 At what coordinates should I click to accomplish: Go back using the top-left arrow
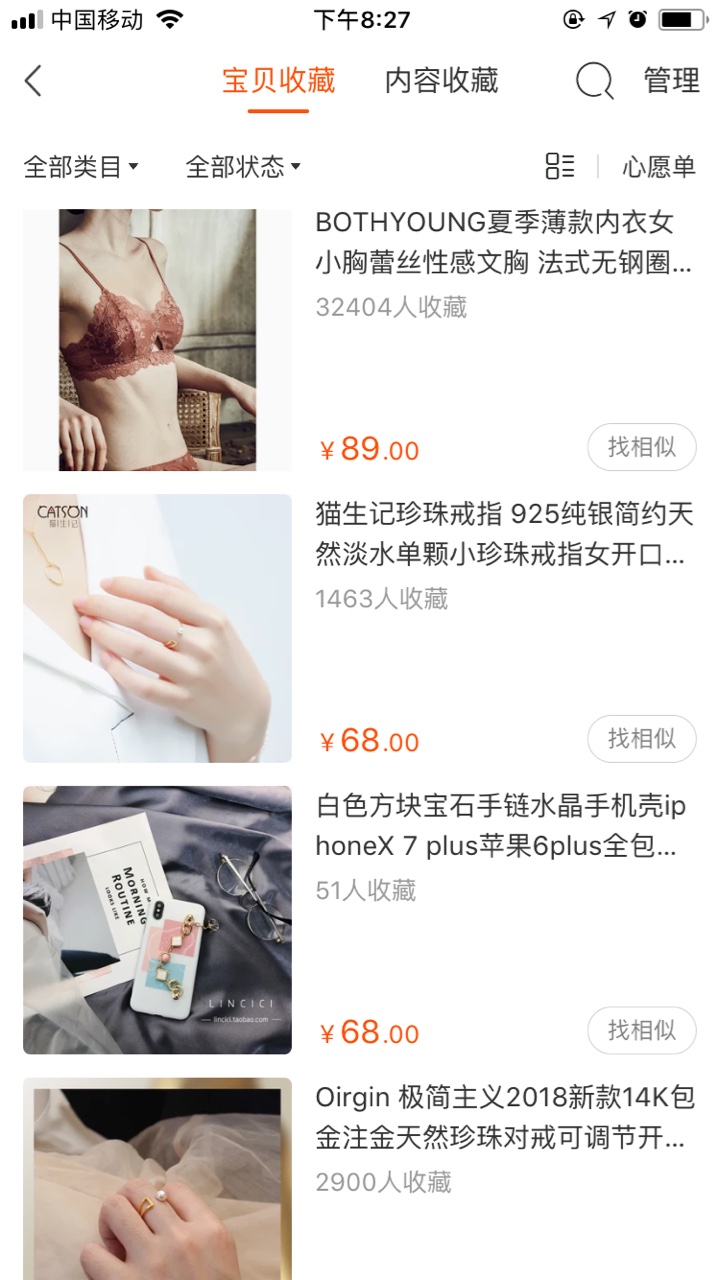pyautogui.click(x=33, y=81)
